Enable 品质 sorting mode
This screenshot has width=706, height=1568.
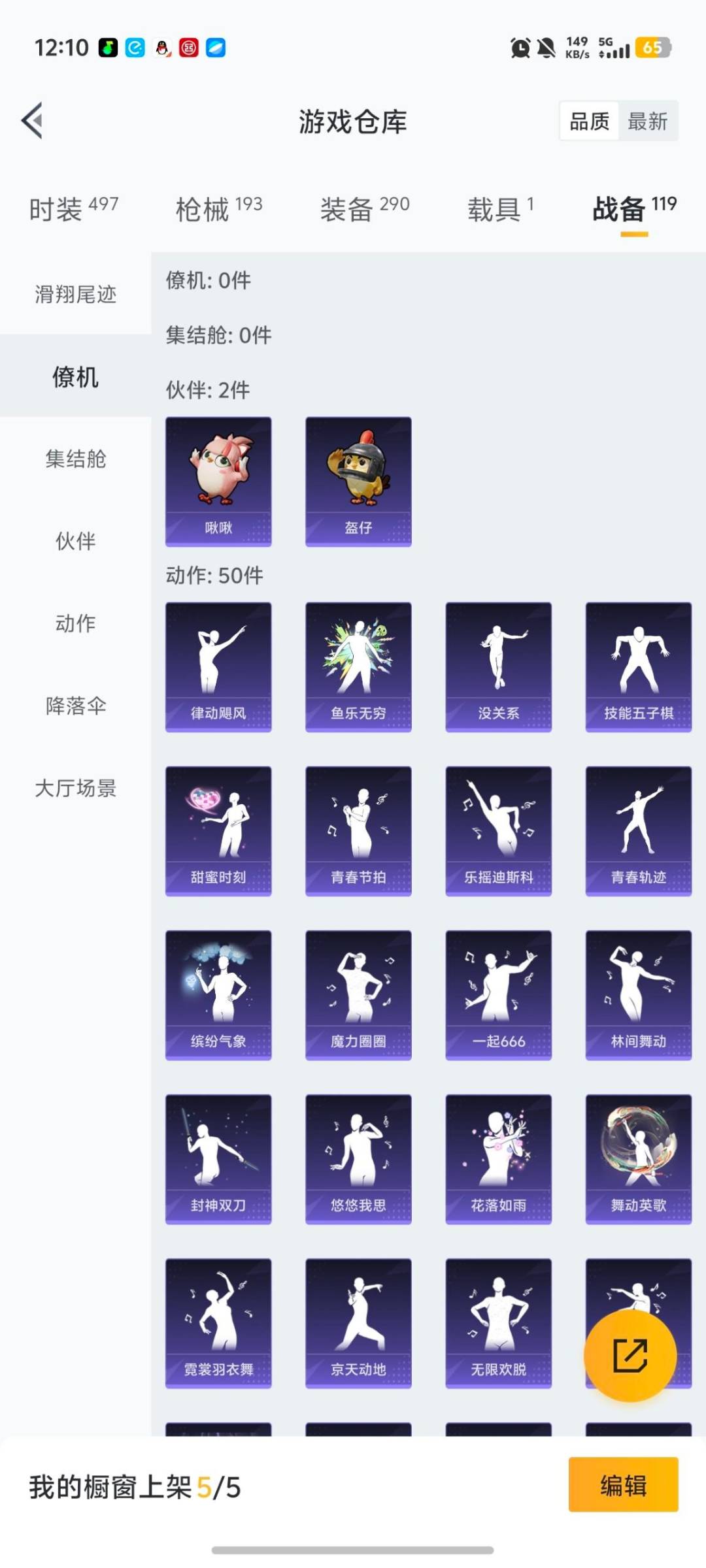click(x=587, y=121)
